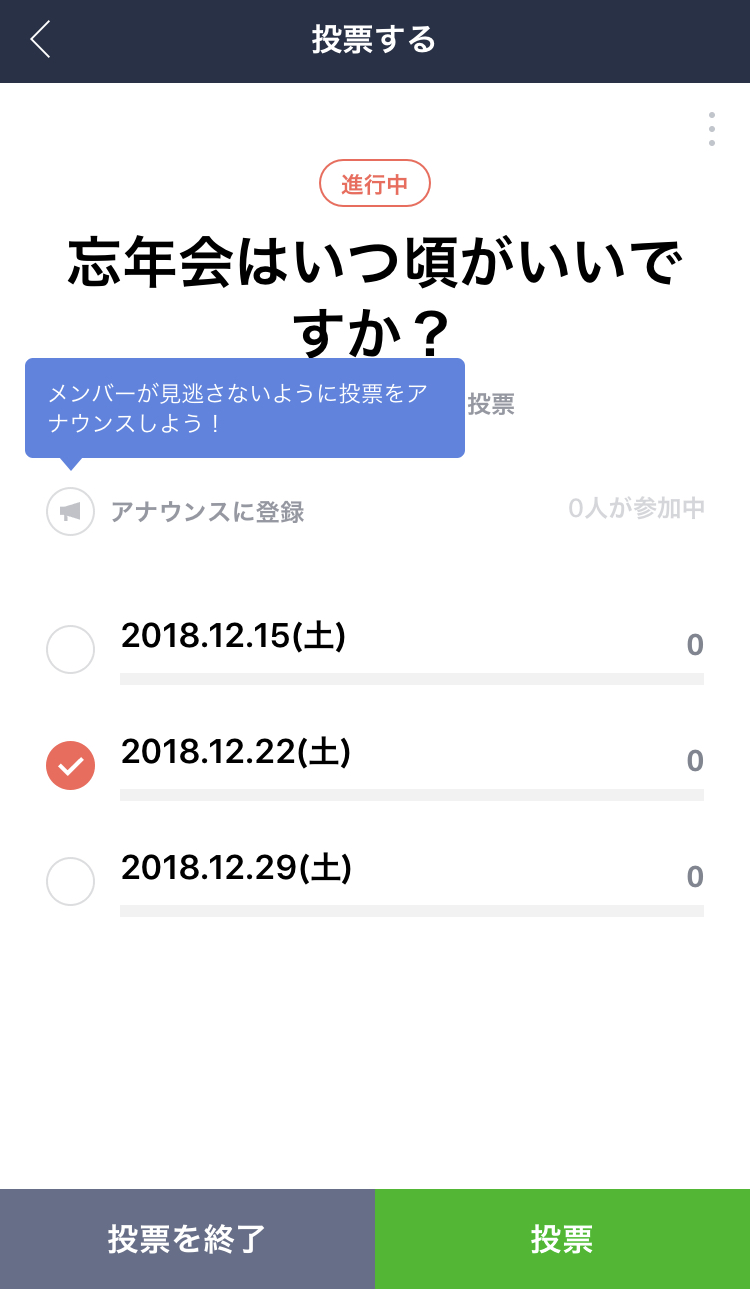Go back using the top-left arrow

40,40
